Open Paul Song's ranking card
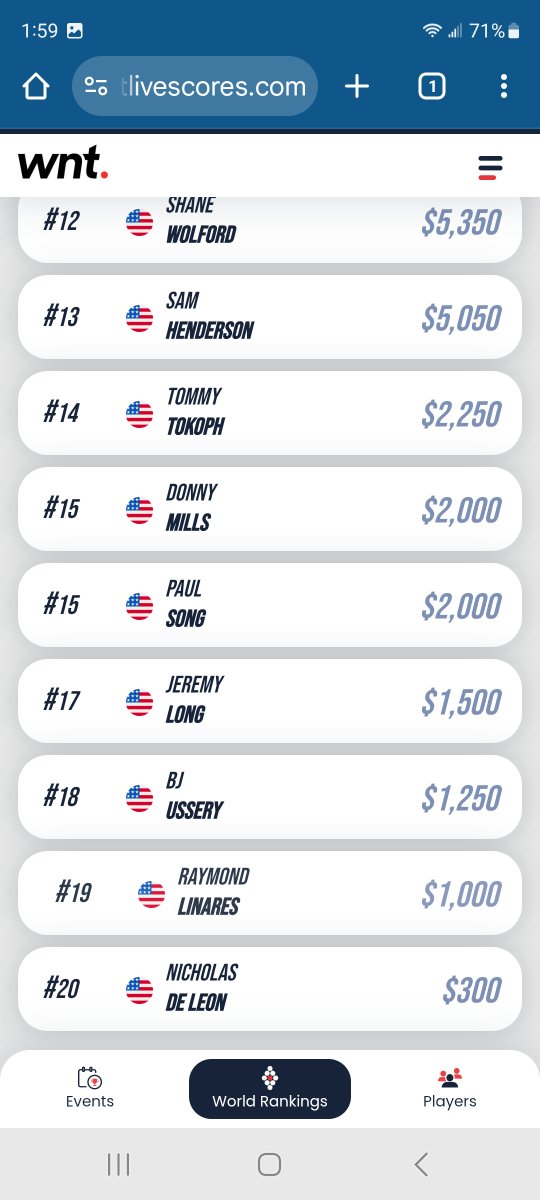This screenshot has height=1200, width=540. point(270,604)
